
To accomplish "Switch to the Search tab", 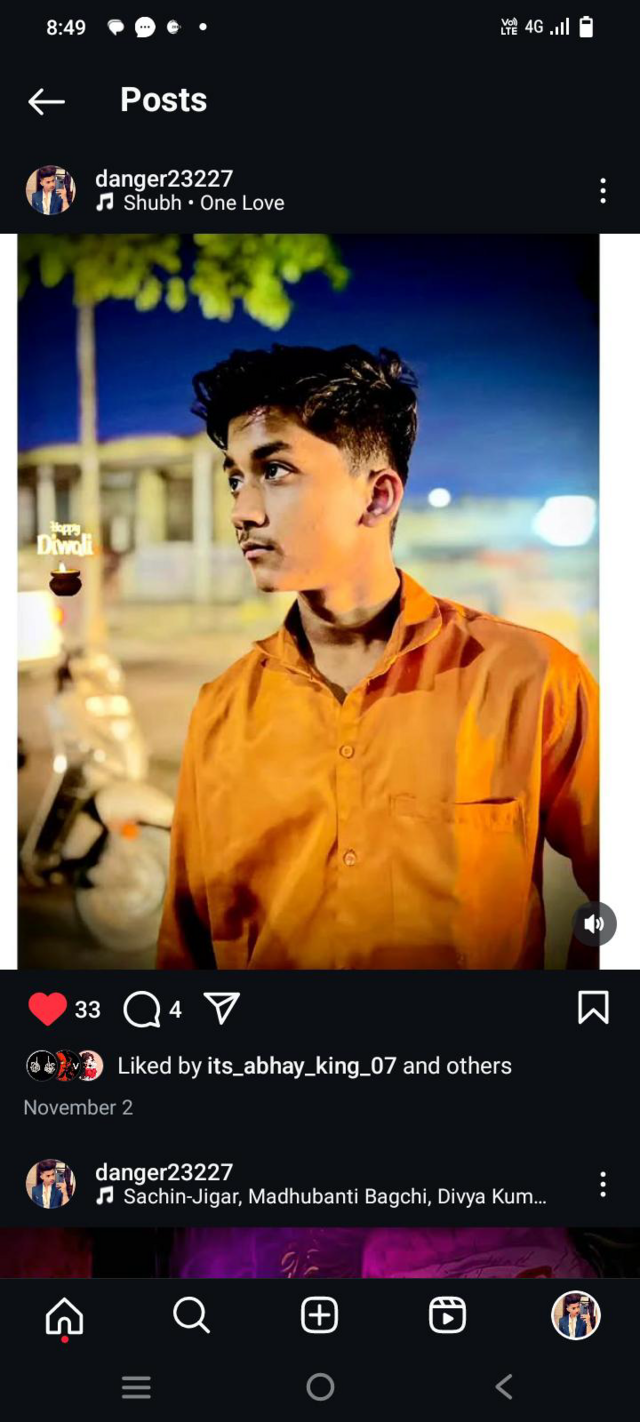I will tap(191, 1316).
